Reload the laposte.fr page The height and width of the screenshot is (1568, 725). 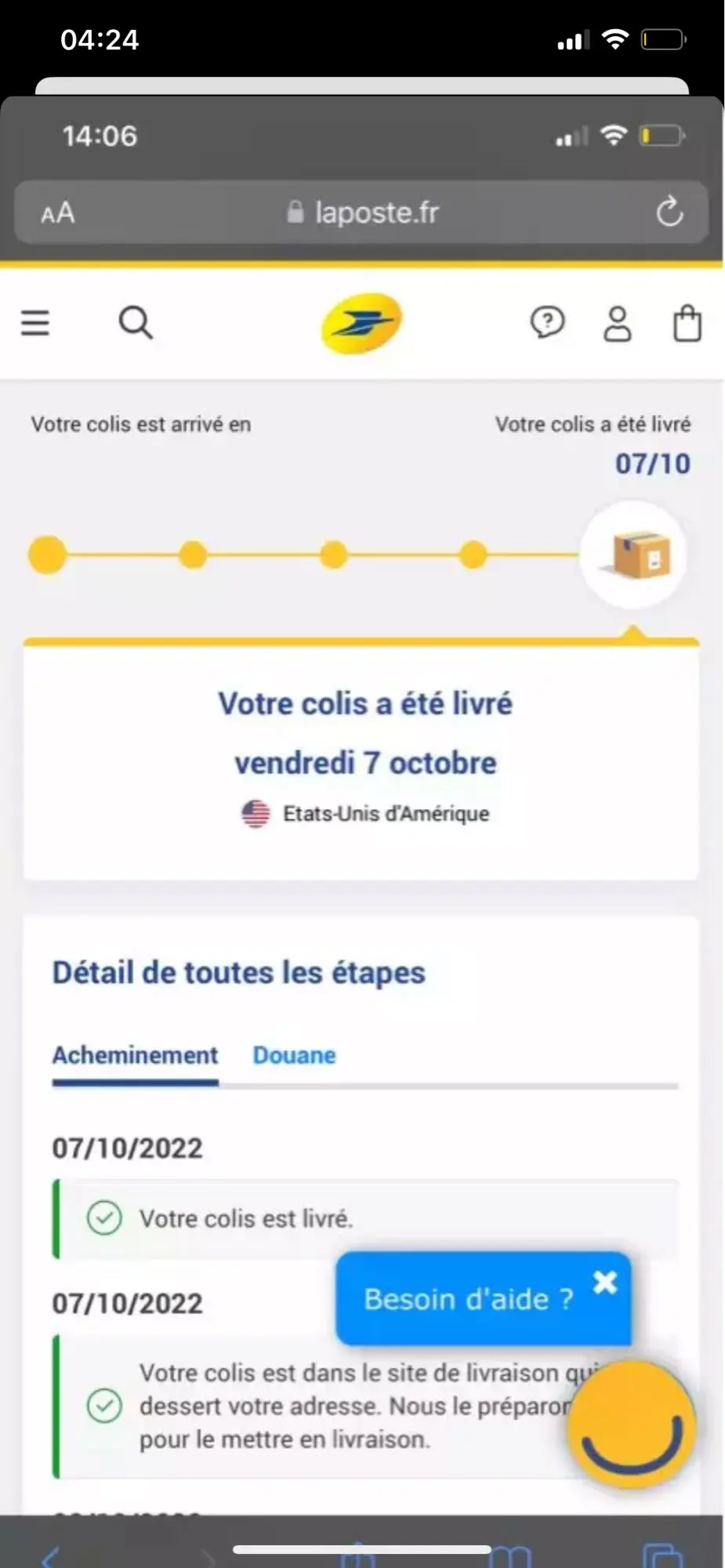669,212
